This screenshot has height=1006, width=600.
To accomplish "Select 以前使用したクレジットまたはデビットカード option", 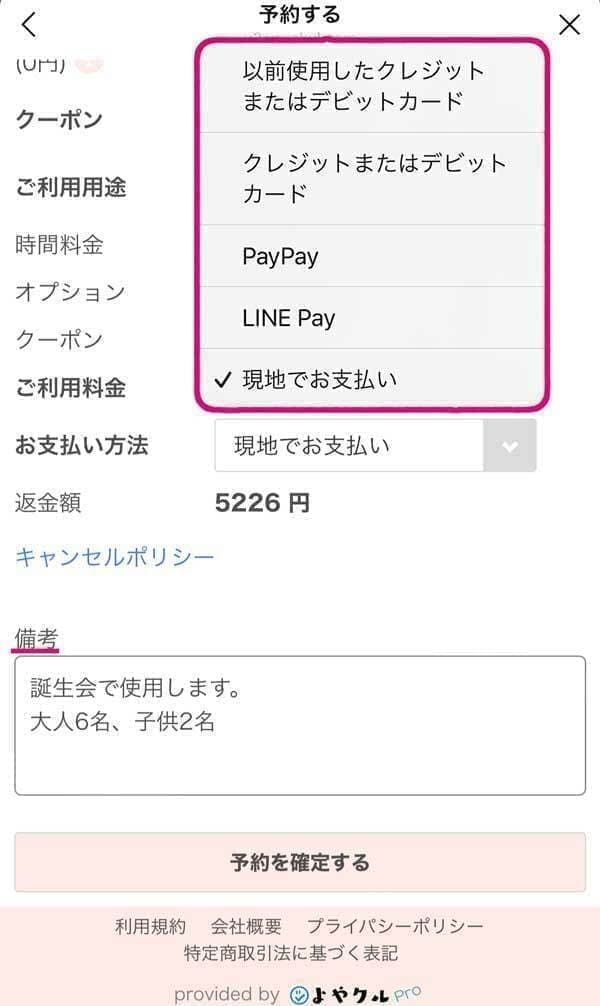I will [x=372, y=86].
